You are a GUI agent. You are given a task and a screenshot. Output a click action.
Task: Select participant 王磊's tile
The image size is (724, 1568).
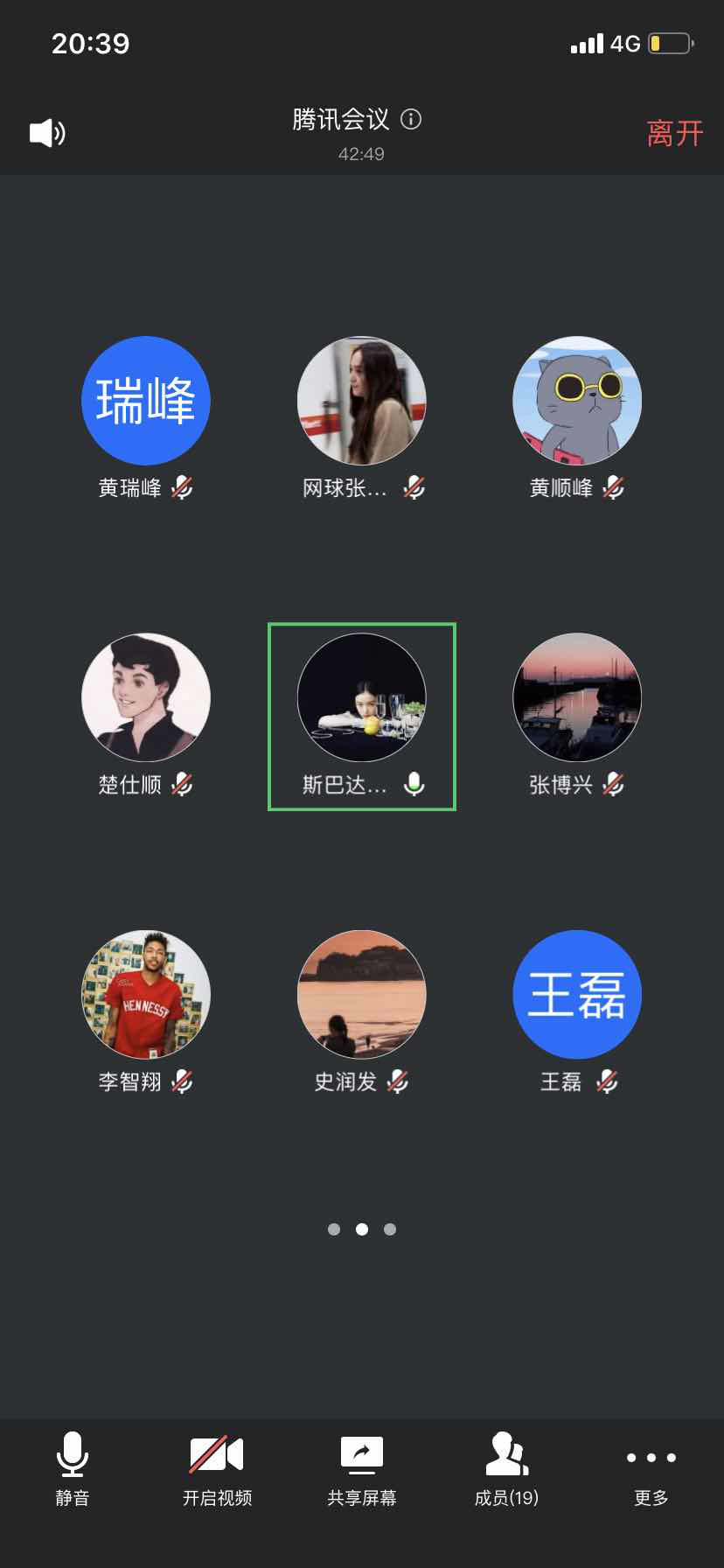tap(577, 995)
